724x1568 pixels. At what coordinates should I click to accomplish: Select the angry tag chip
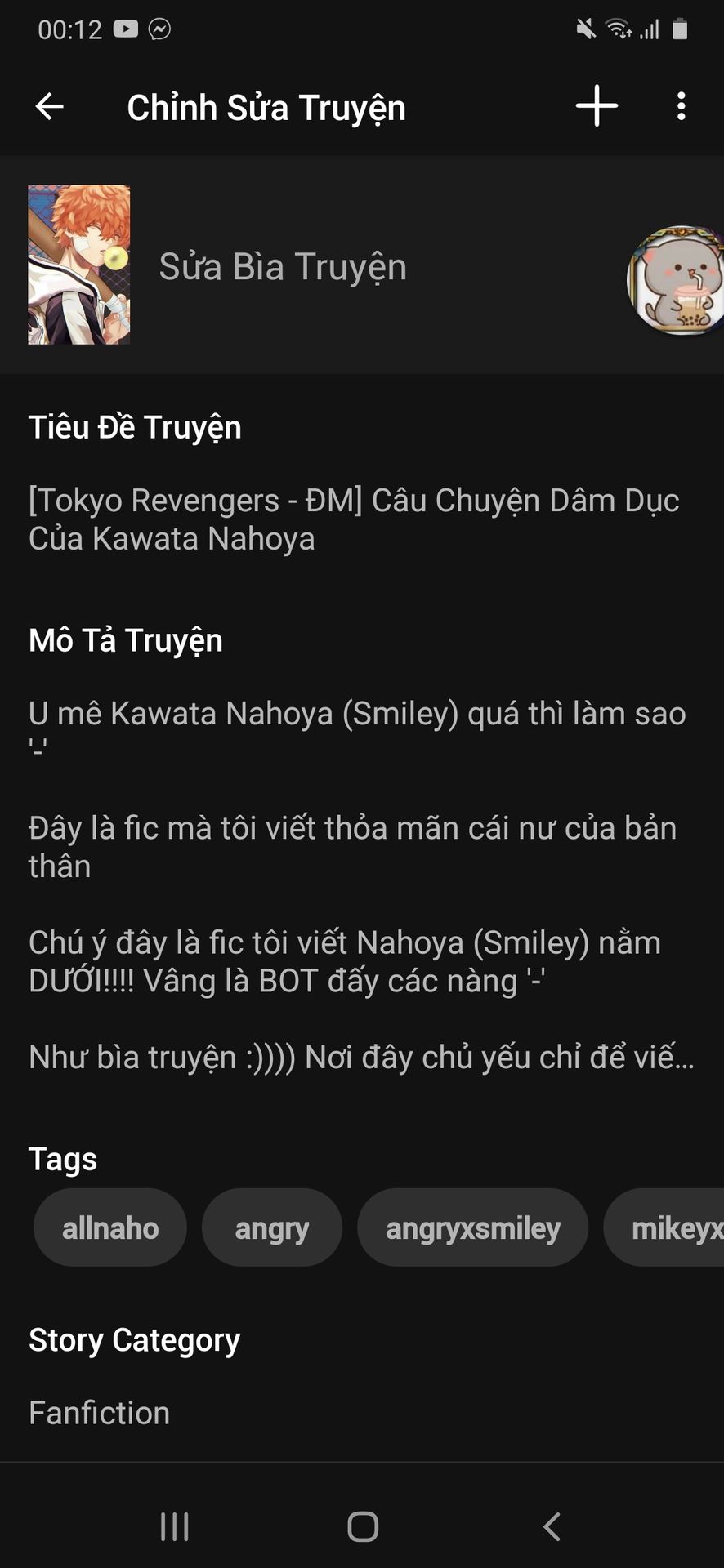click(x=272, y=1227)
